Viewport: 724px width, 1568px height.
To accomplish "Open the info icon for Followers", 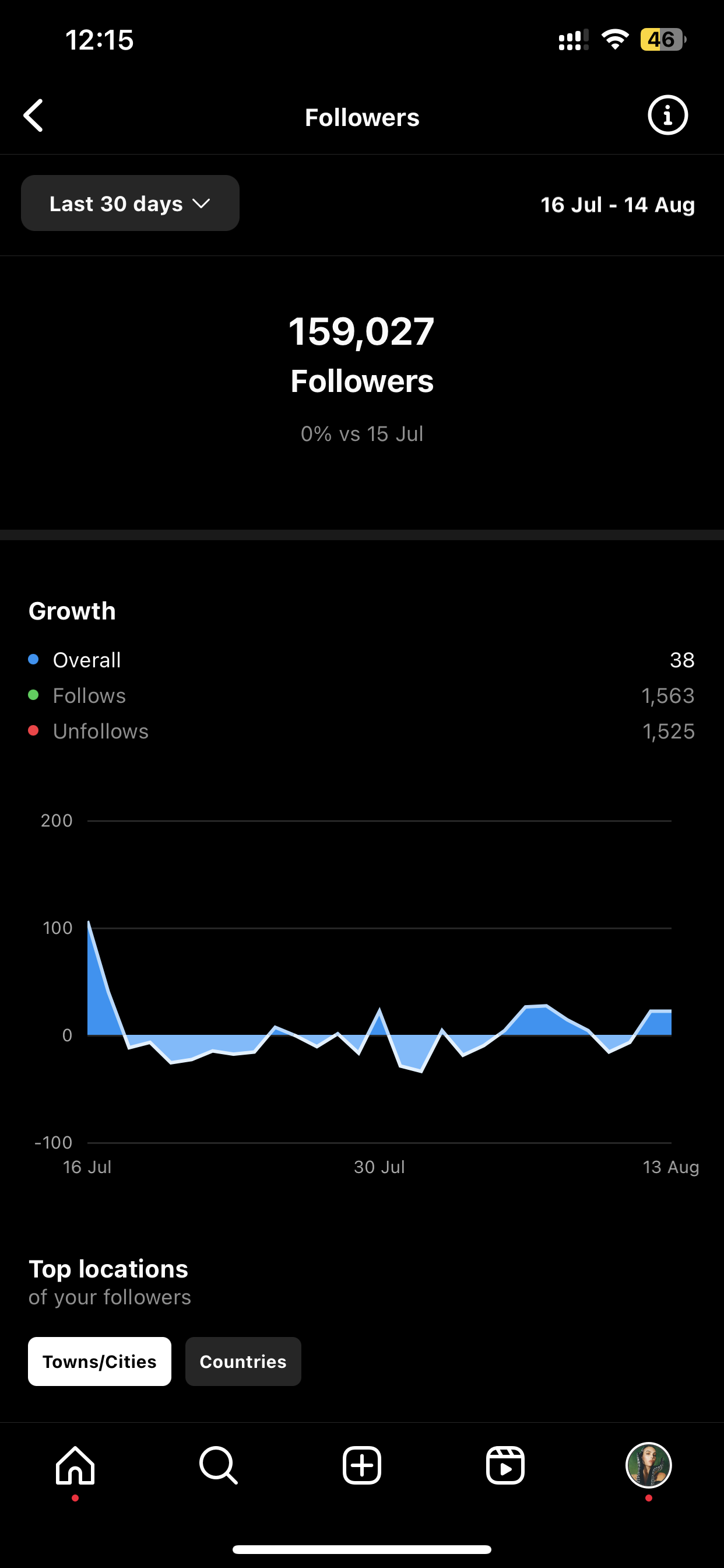I will 667,115.
